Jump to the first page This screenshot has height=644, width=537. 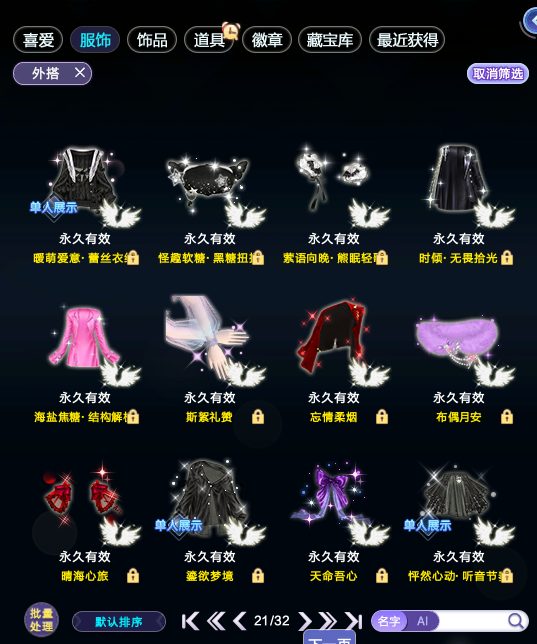point(190,621)
